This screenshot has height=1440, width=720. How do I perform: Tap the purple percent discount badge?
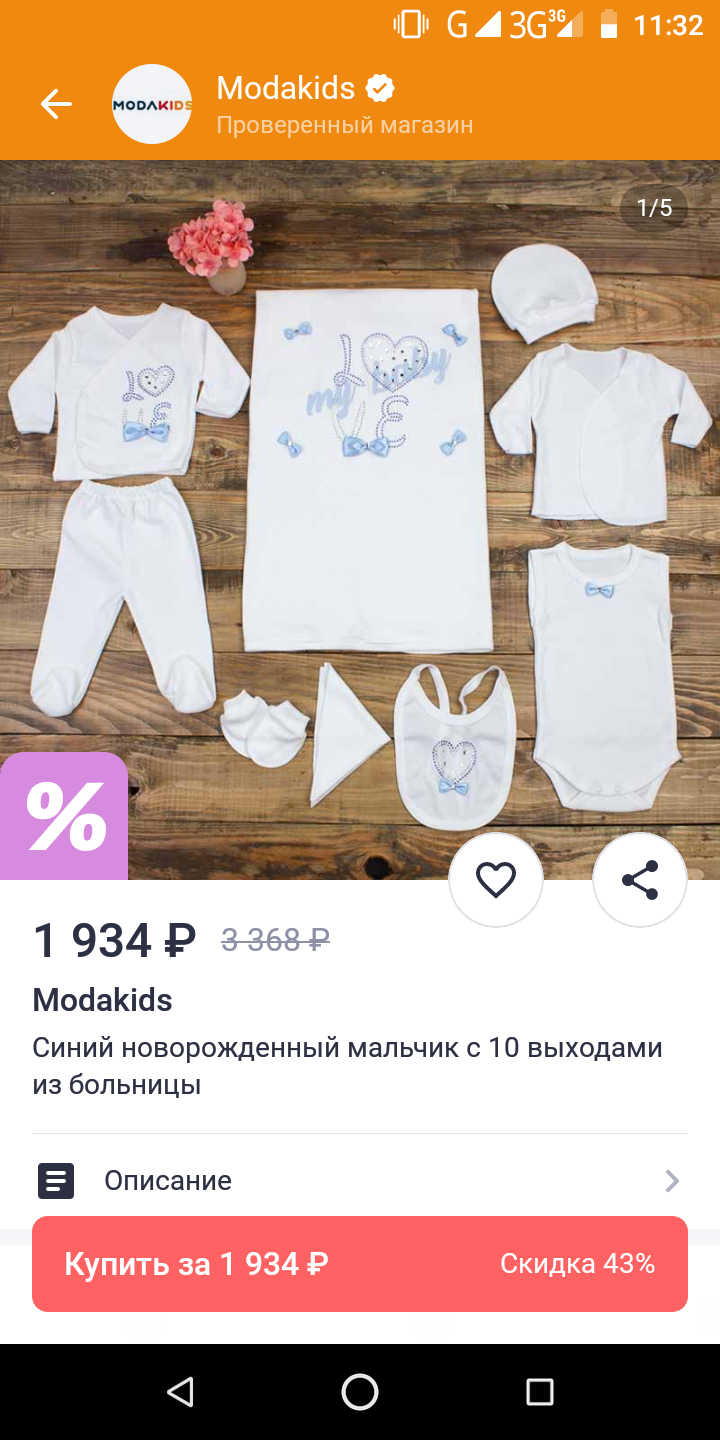64,816
